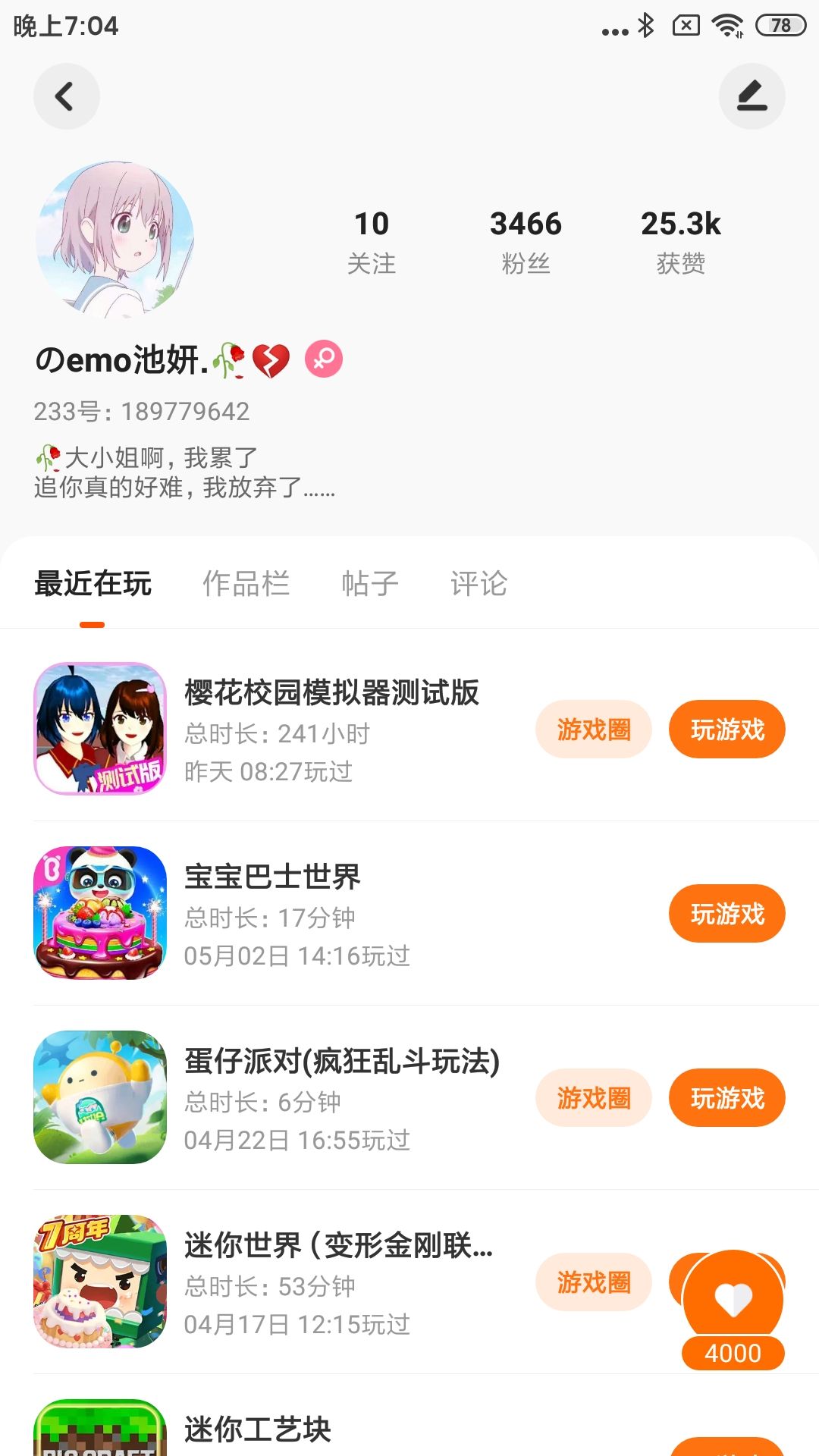
Task: Open the 关注 following list
Action: coord(372,241)
